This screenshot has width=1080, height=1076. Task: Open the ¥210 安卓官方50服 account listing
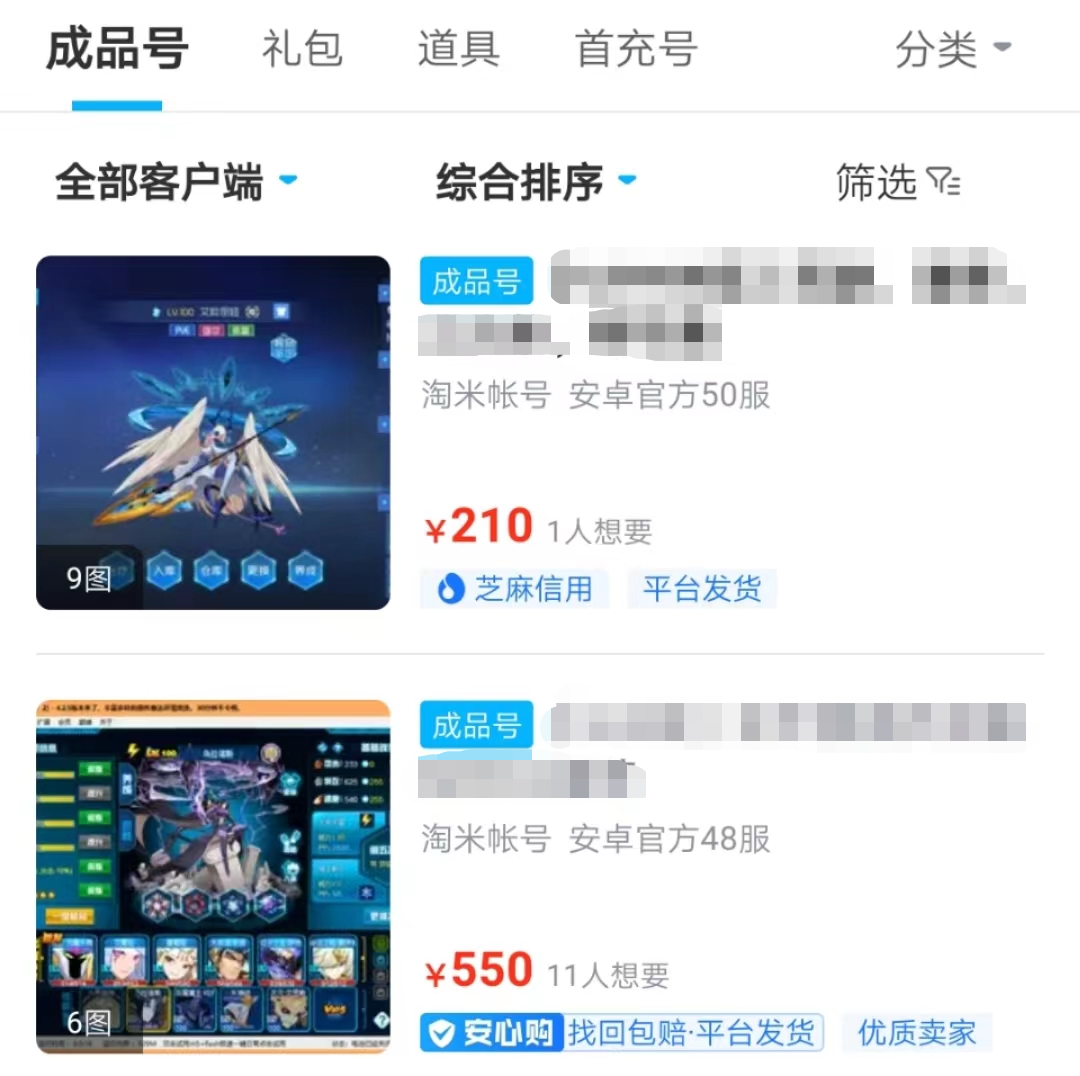(540, 433)
